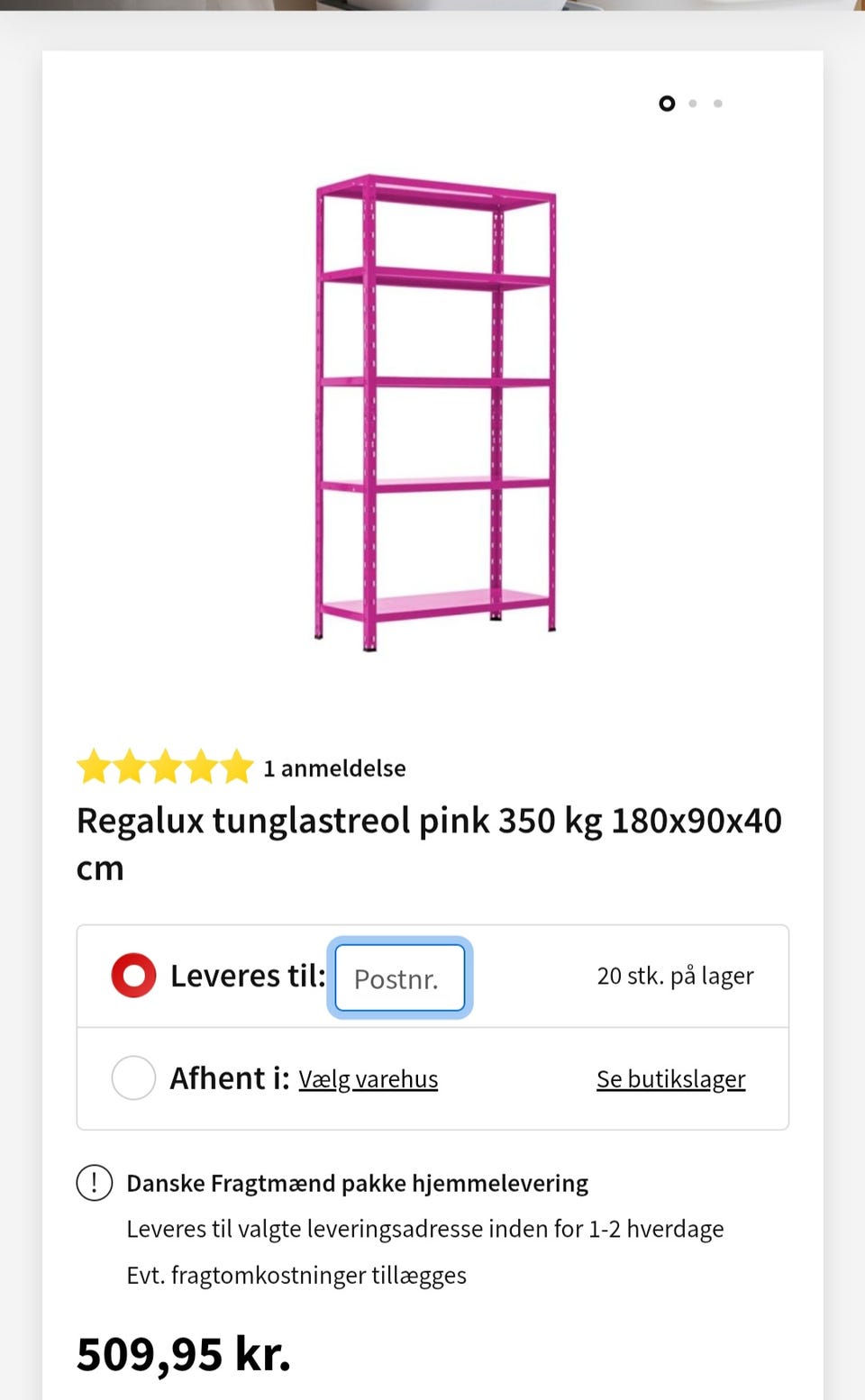The image size is (865, 1400).
Task: Click the exclamation info icon
Action: (95, 1183)
